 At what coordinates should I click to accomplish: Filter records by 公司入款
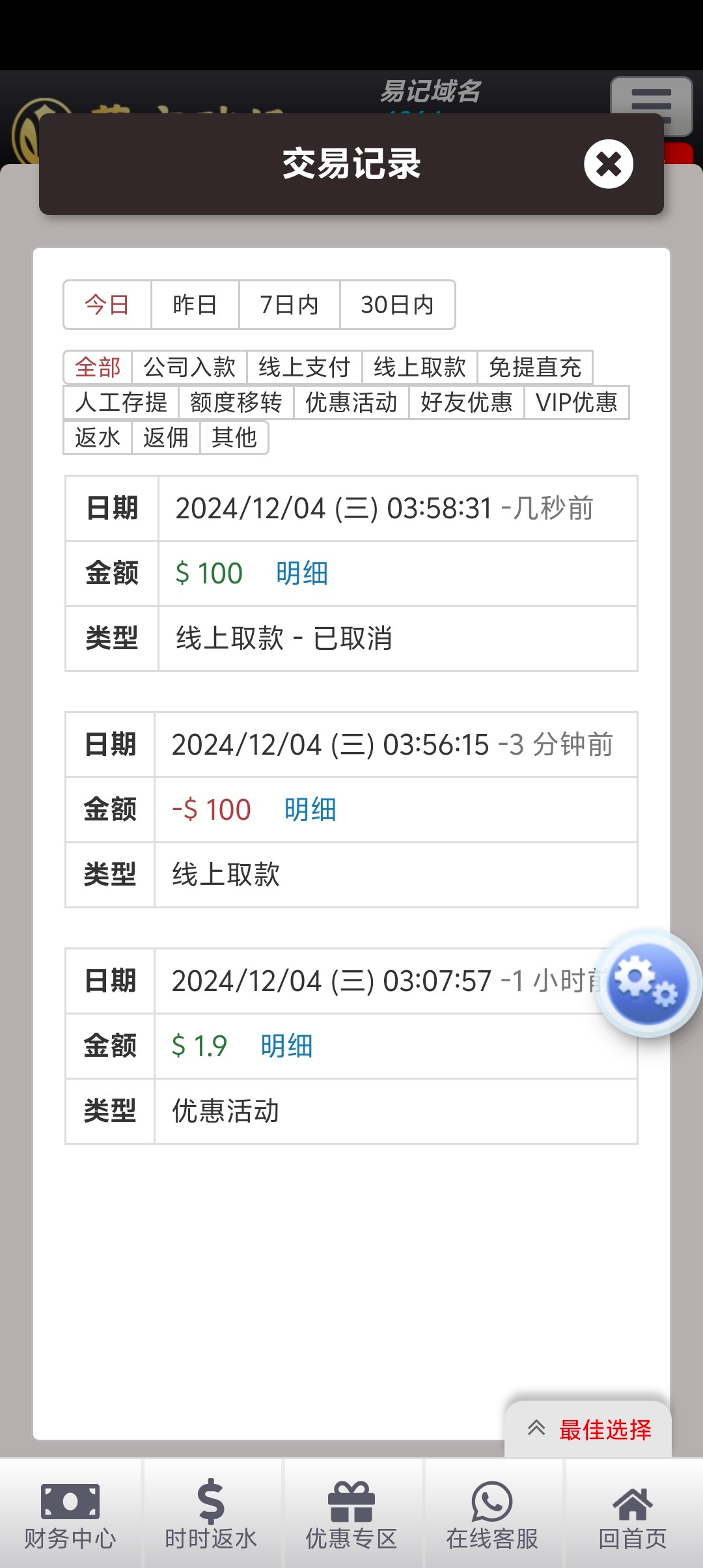(x=189, y=367)
